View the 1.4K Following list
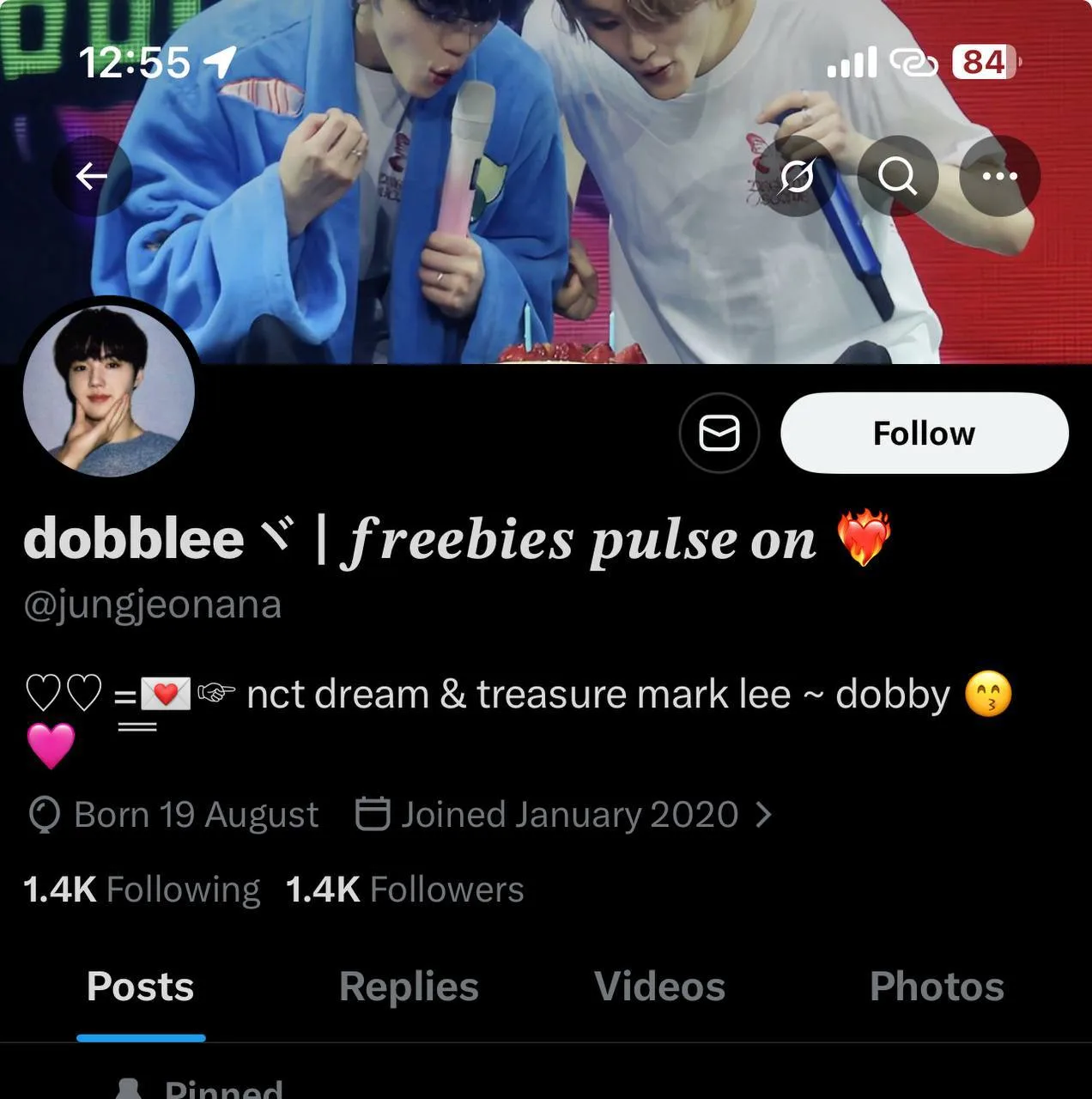 tap(142, 890)
